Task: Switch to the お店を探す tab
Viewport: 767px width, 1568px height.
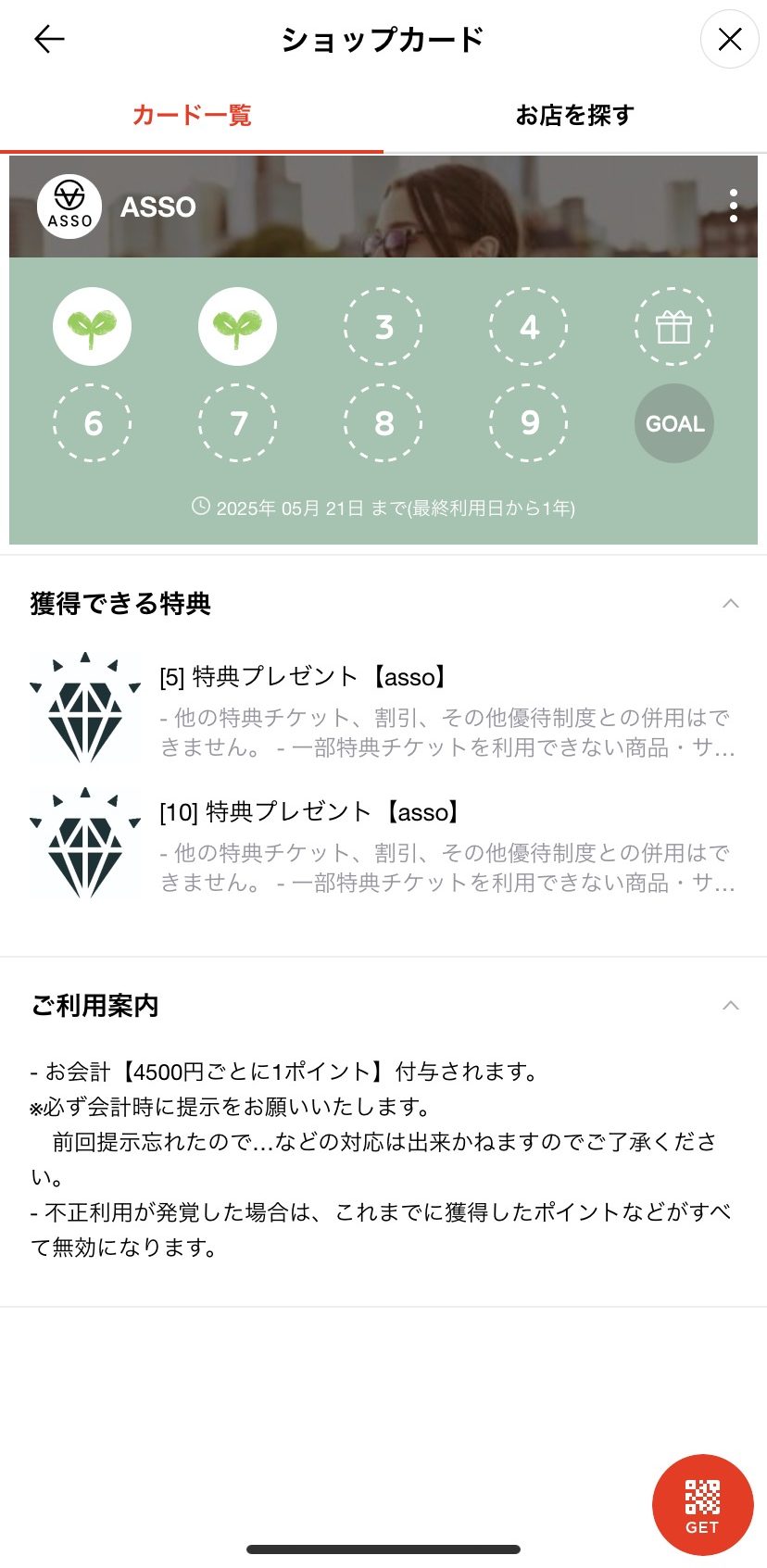Action: tap(574, 116)
